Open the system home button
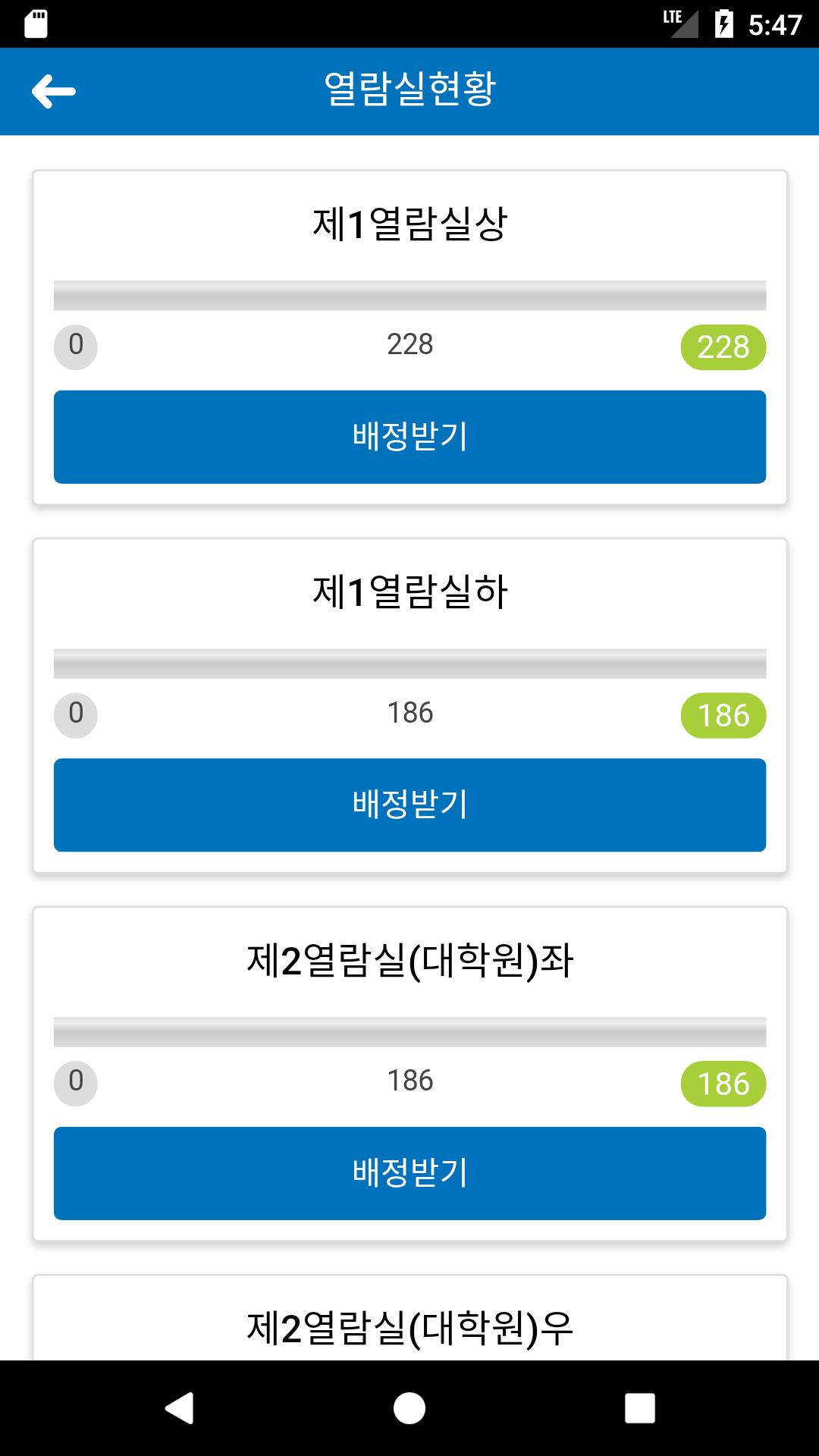 coord(409,1408)
